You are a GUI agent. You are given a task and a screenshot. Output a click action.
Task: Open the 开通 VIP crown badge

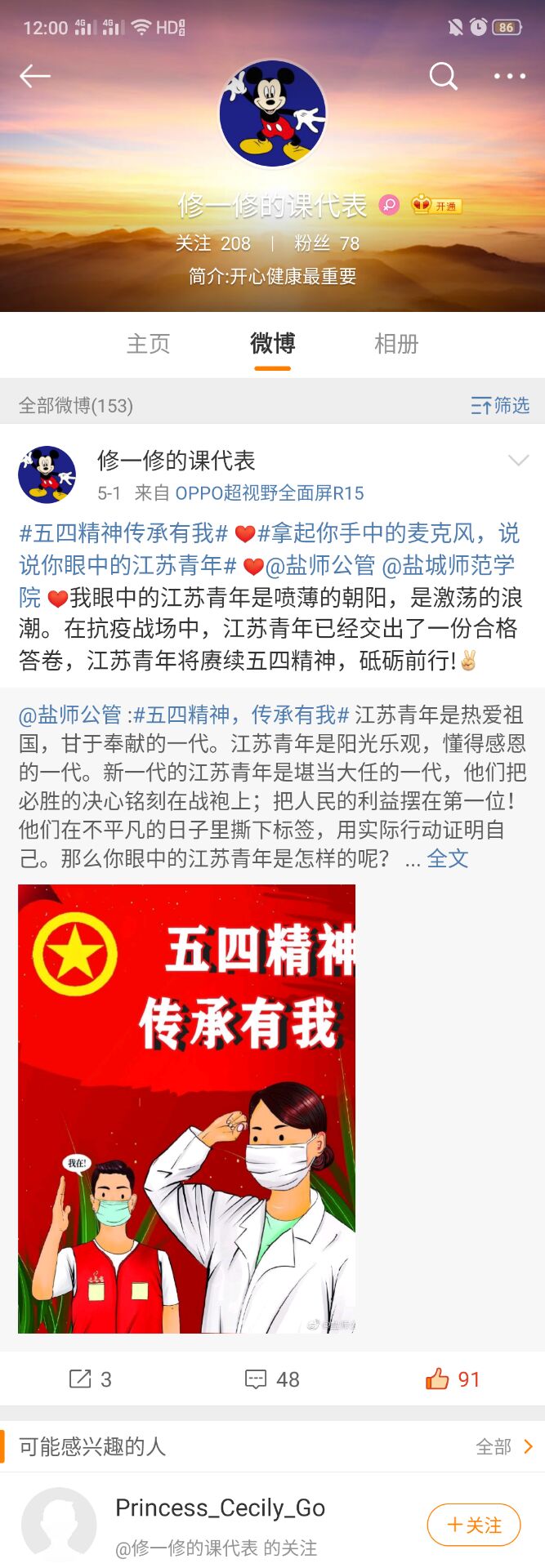(437, 205)
